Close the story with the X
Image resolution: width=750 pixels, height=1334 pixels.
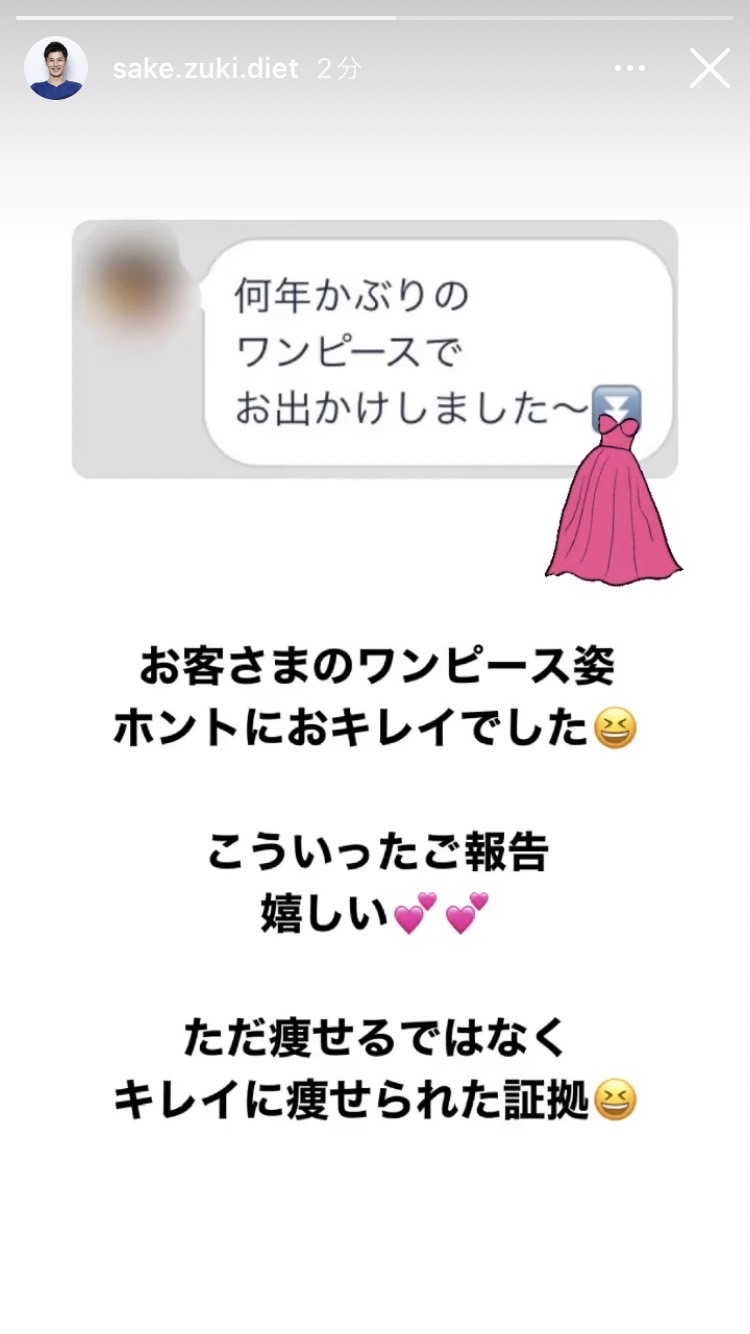710,68
